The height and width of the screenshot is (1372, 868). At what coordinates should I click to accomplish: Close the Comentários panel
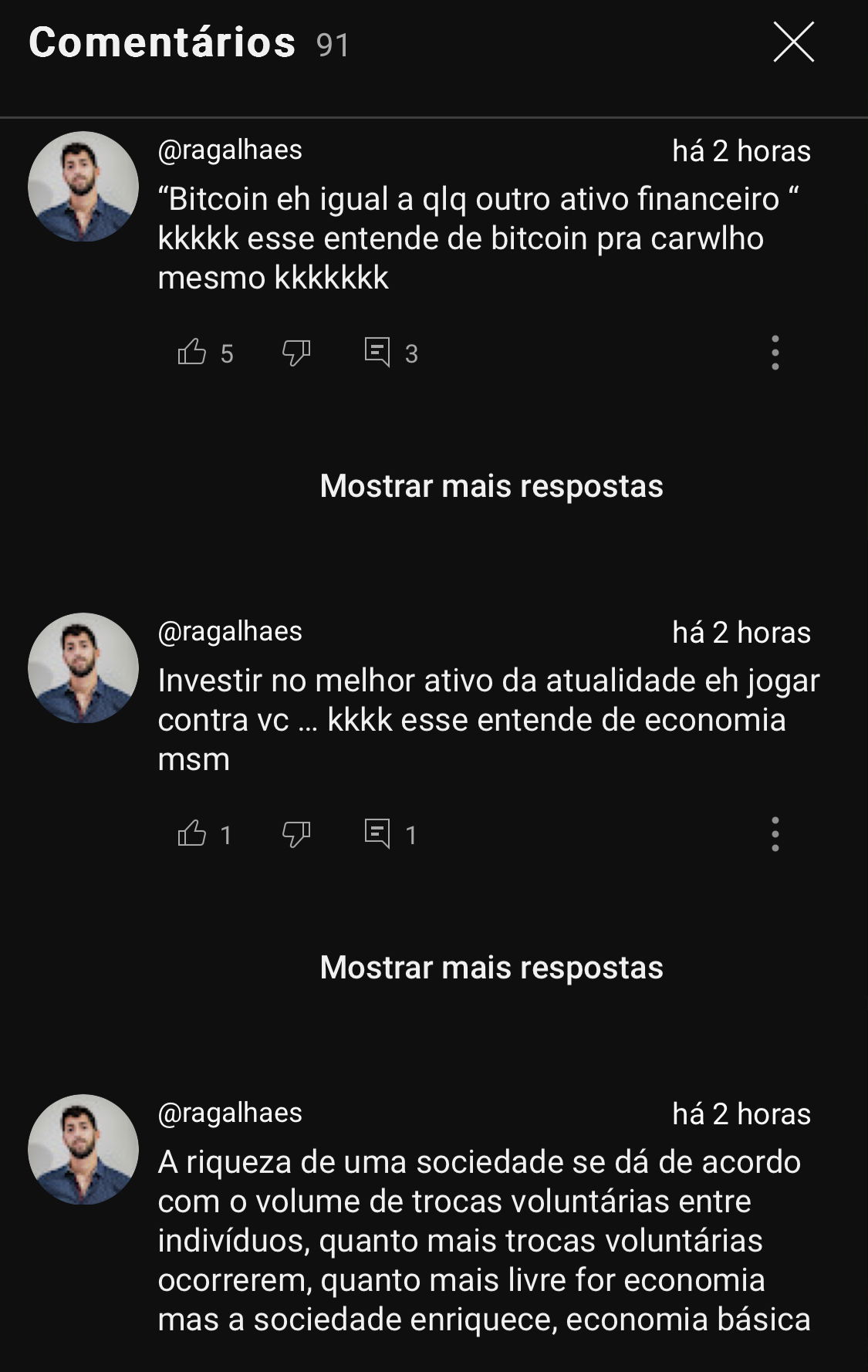point(793,42)
